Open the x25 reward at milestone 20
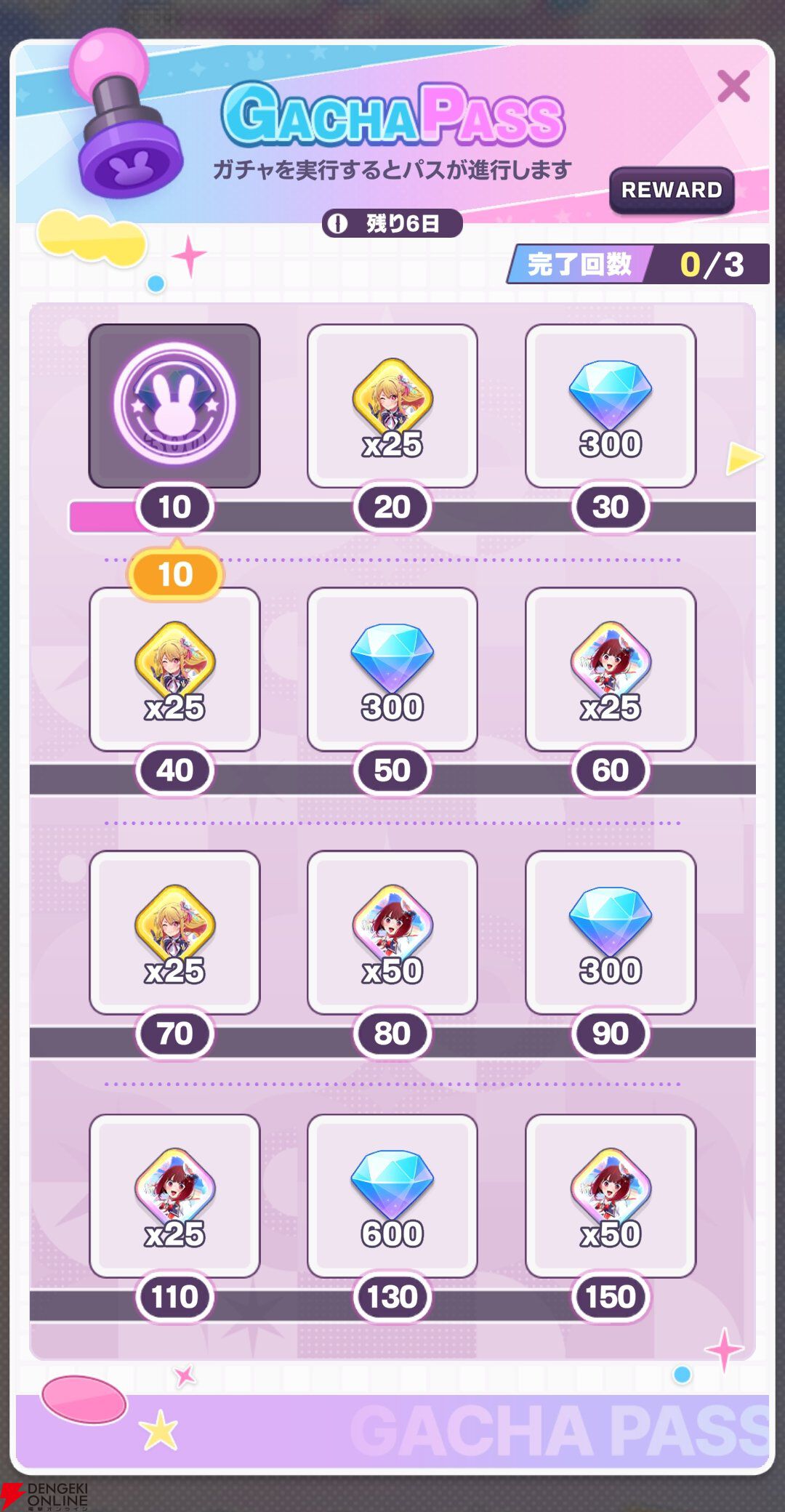This screenshot has width=785, height=1512. click(x=392, y=406)
